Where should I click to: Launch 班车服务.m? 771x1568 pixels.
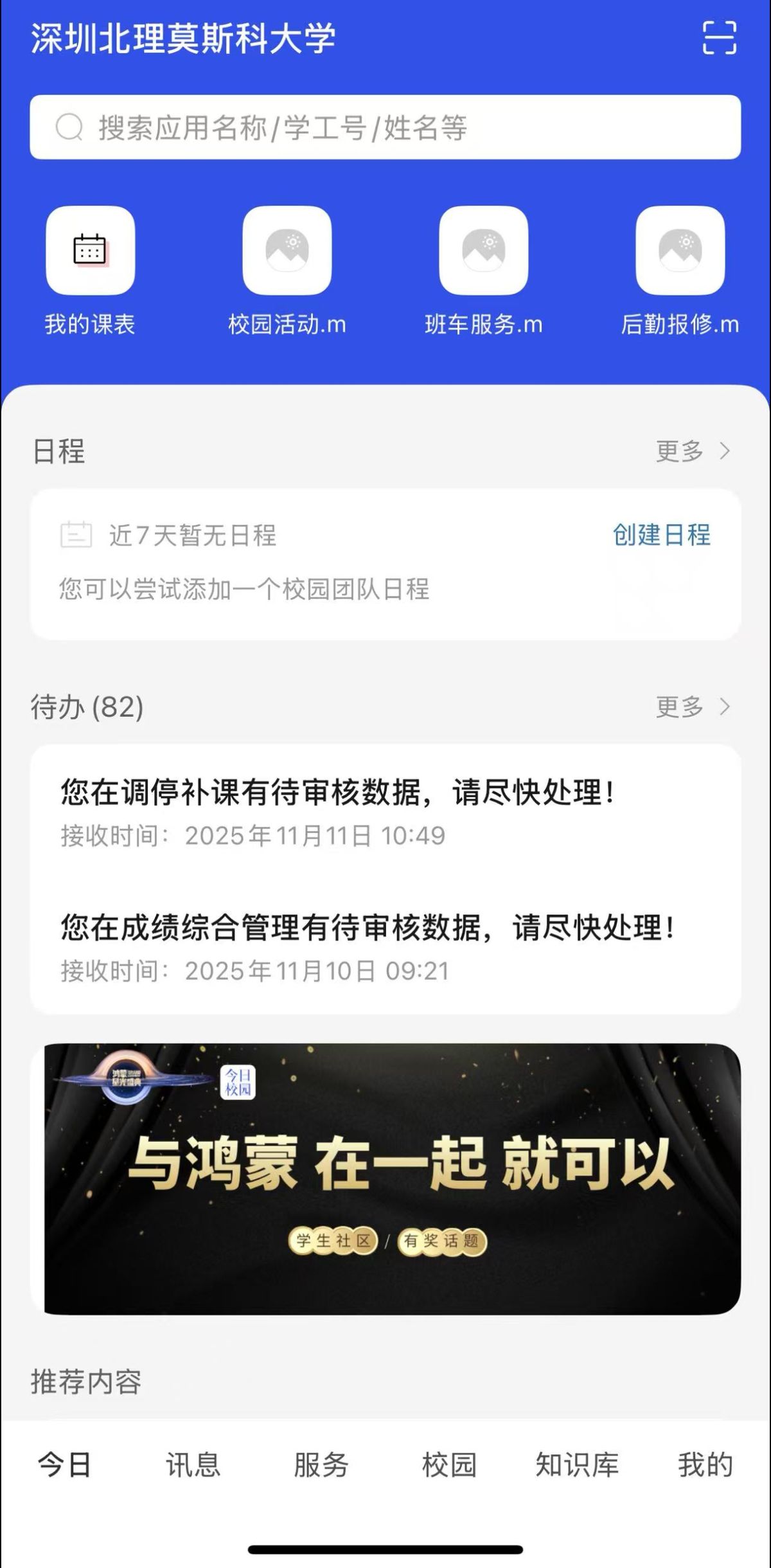tap(484, 271)
